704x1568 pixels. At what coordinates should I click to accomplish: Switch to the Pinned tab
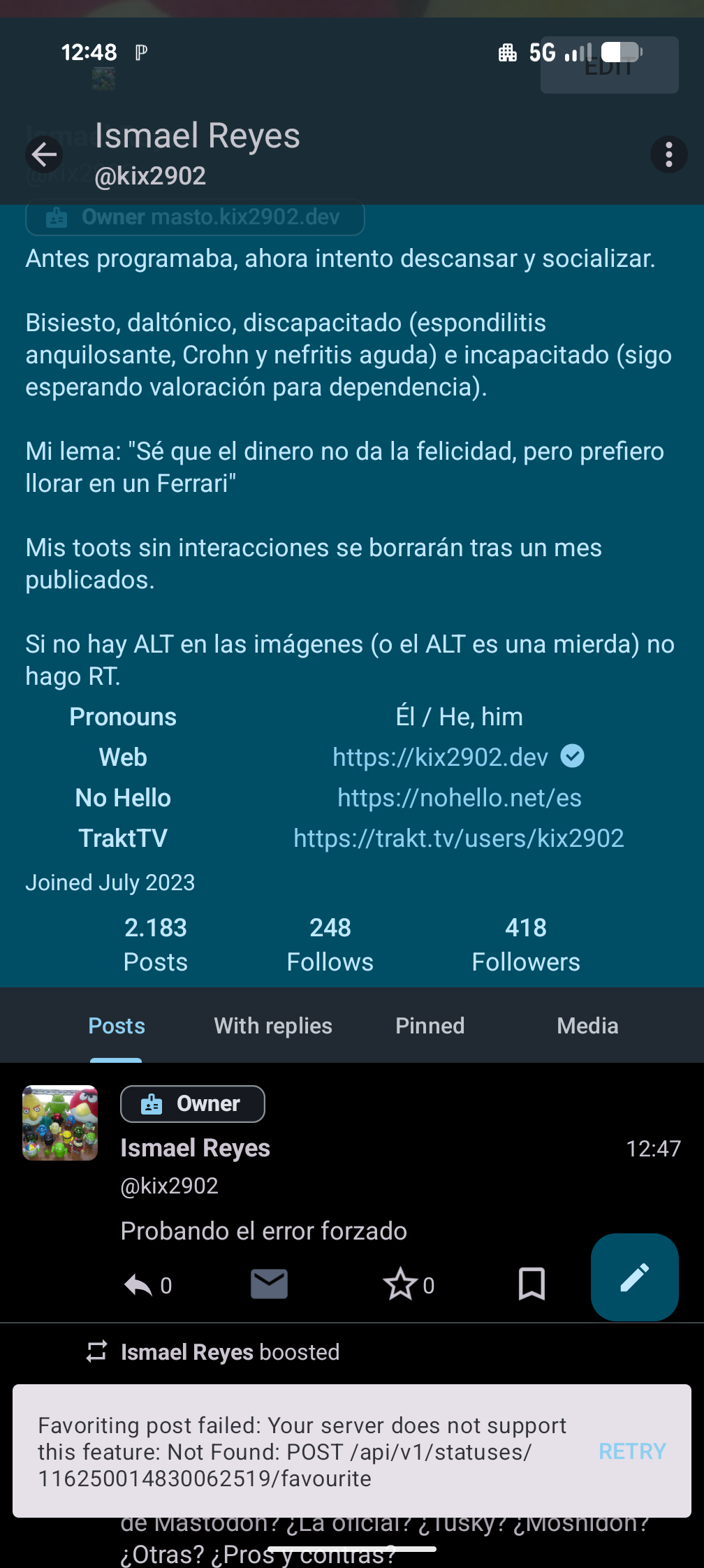[x=430, y=1026]
